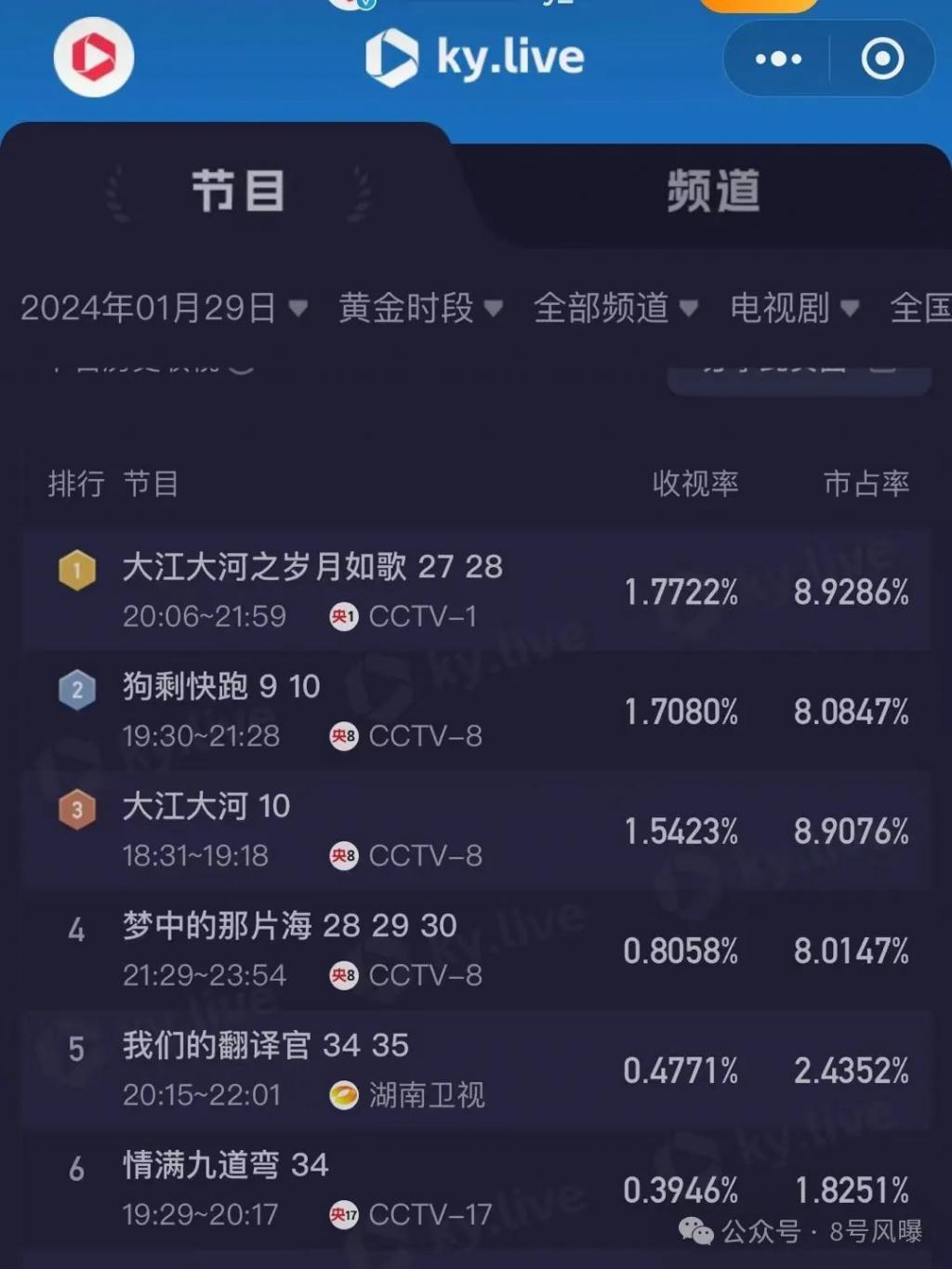
Task: Select the gold rank 1 medal icon
Action: (x=76, y=572)
